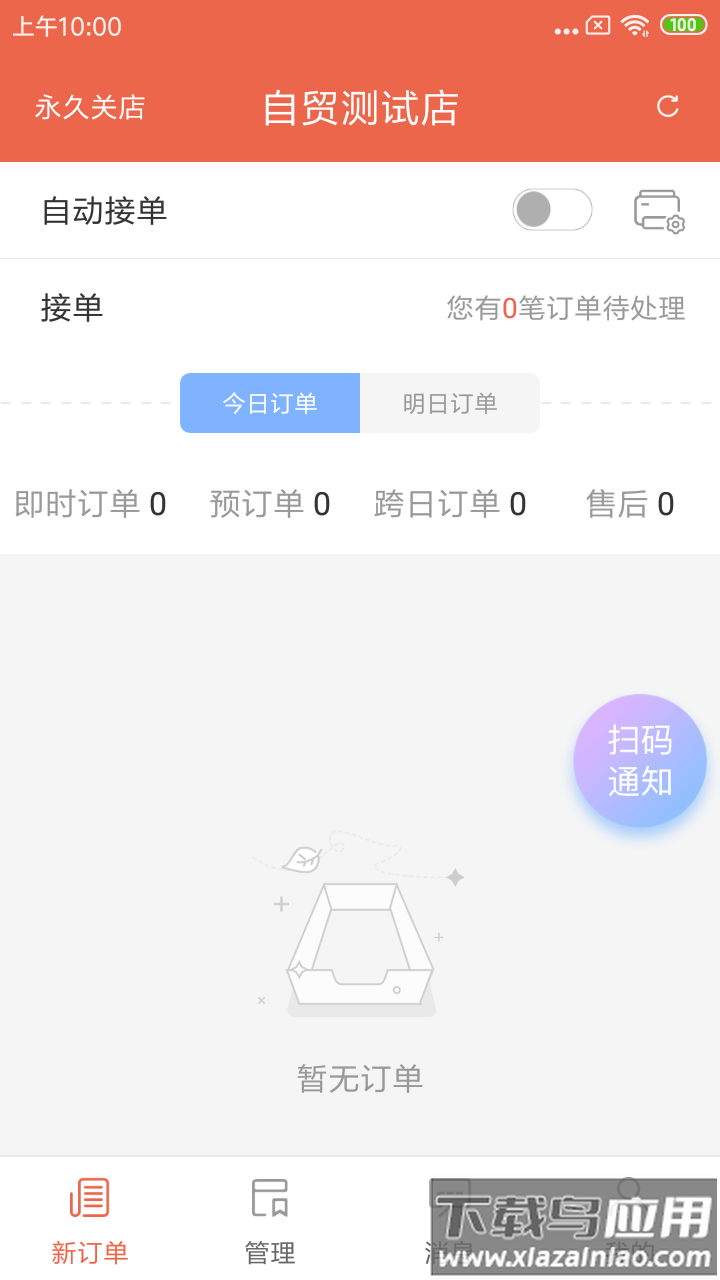Select the 即时订单 instant orders filter
The image size is (720, 1280).
point(90,504)
